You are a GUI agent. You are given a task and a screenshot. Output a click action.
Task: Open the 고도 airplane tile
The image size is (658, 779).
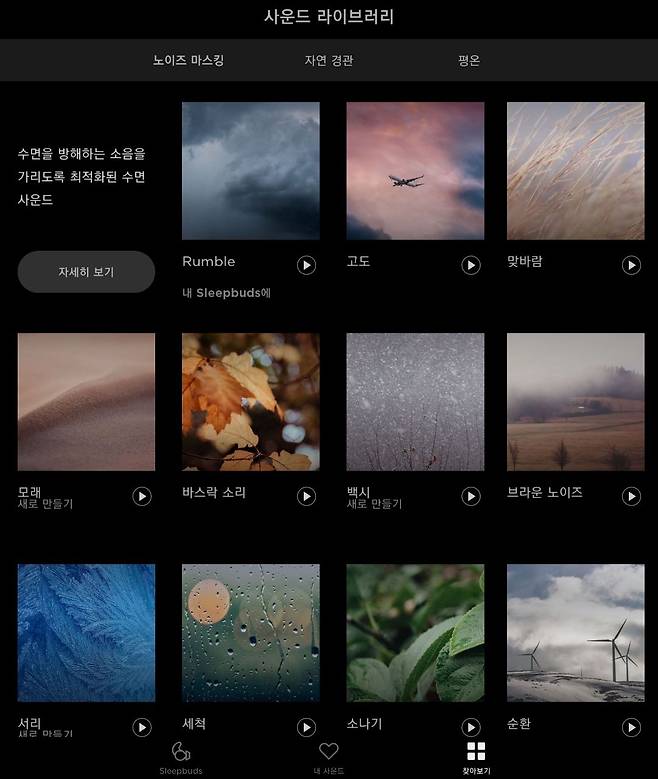(x=415, y=171)
